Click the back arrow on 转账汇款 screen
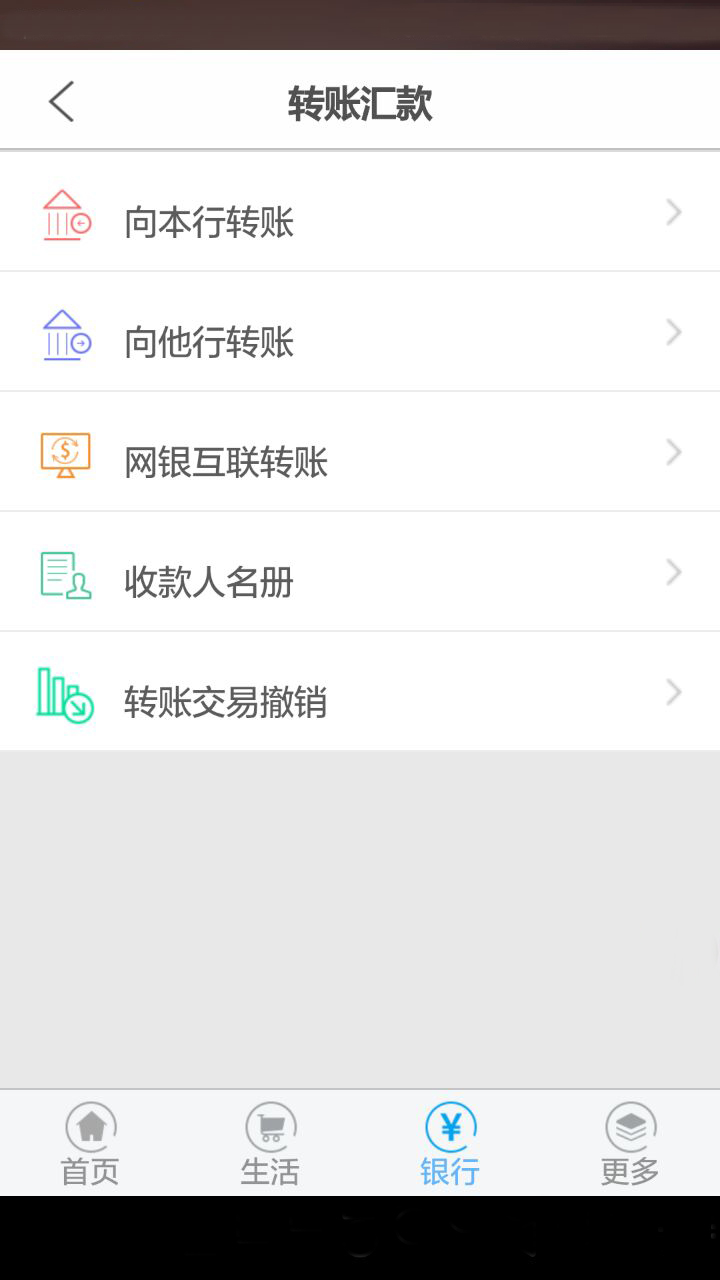Image resolution: width=720 pixels, height=1280 pixels. coord(60,100)
